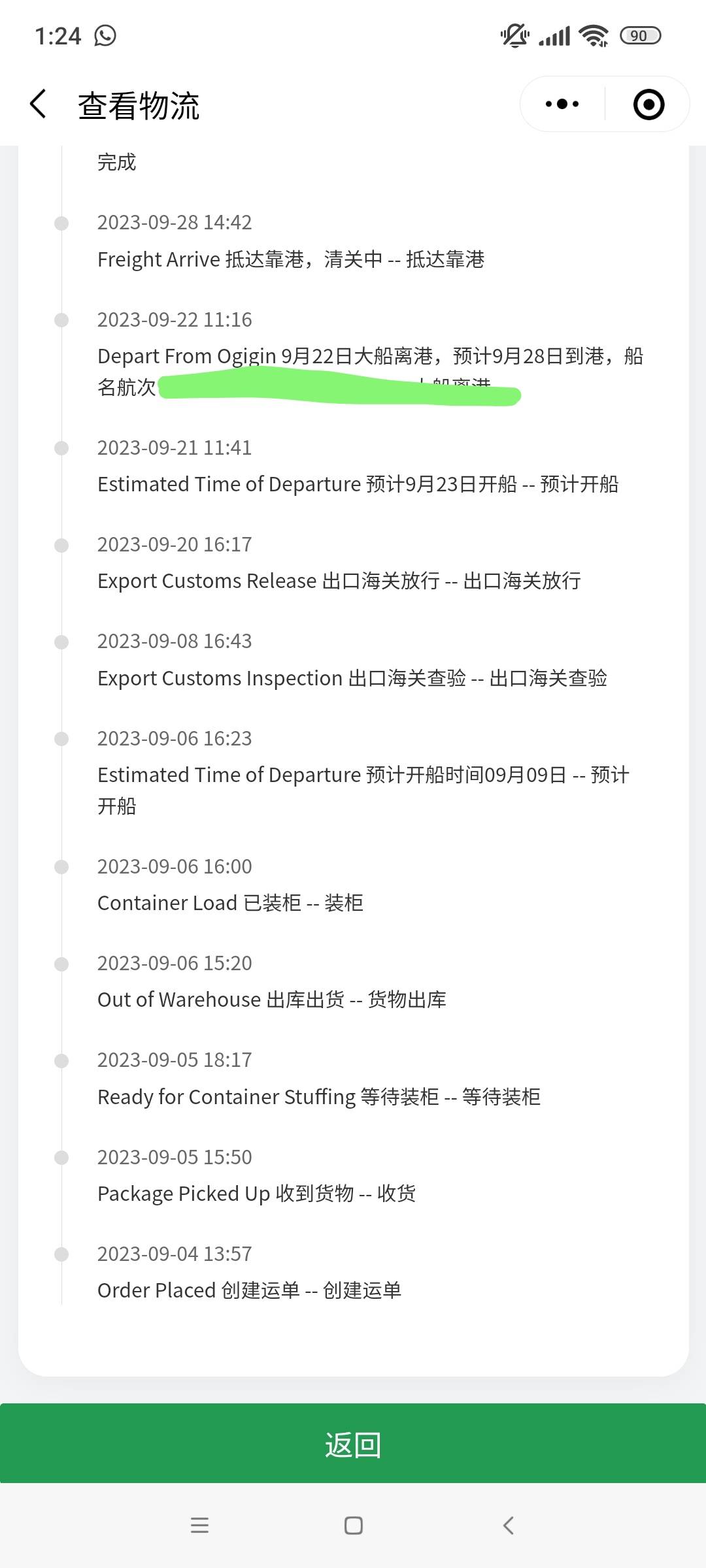Screen dimensions: 706x1568
Task: Open recent apps from navigation bar
Action: coord(199,1526)
